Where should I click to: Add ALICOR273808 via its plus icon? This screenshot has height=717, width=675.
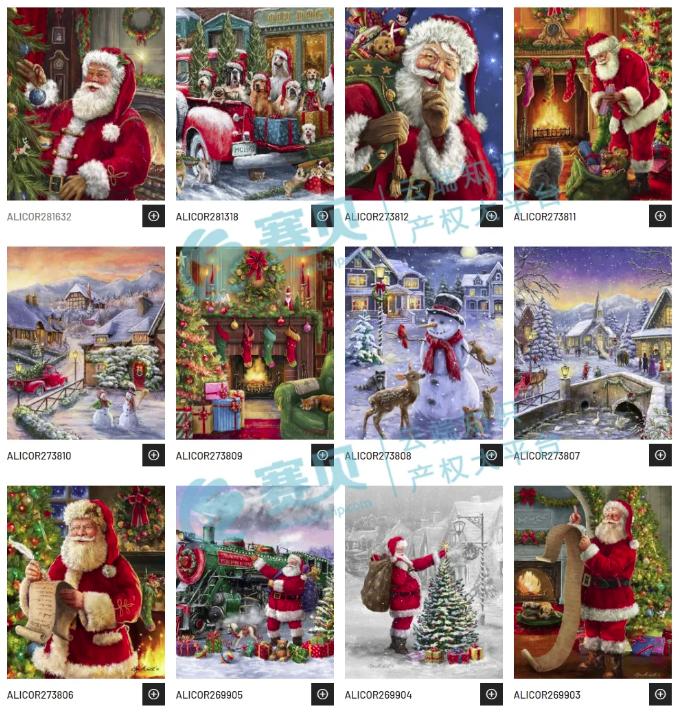491,455
